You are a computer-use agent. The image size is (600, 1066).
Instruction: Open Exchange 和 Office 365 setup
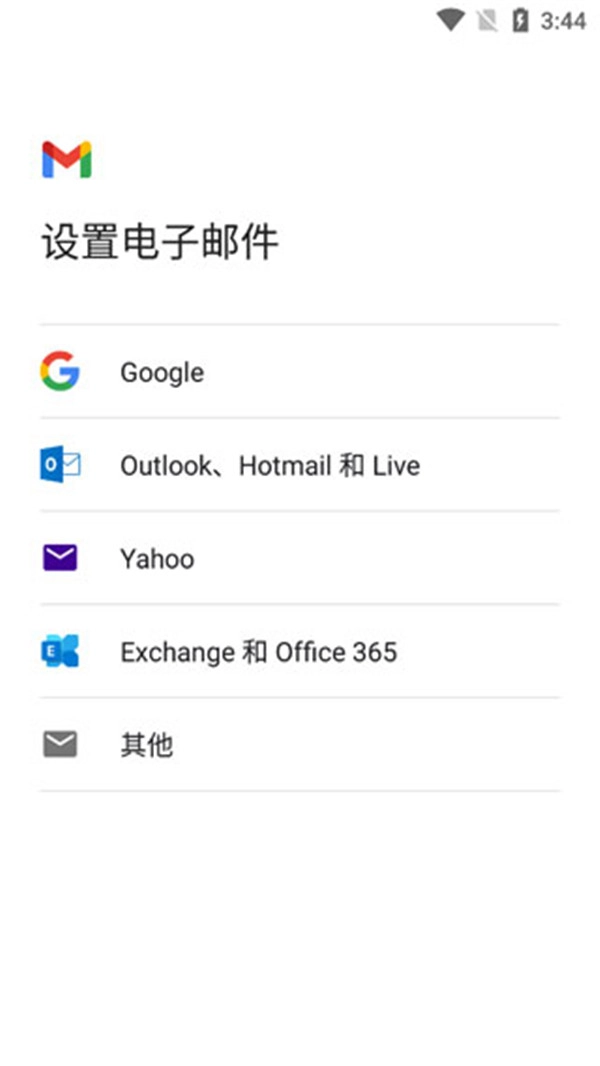point(258,652)
